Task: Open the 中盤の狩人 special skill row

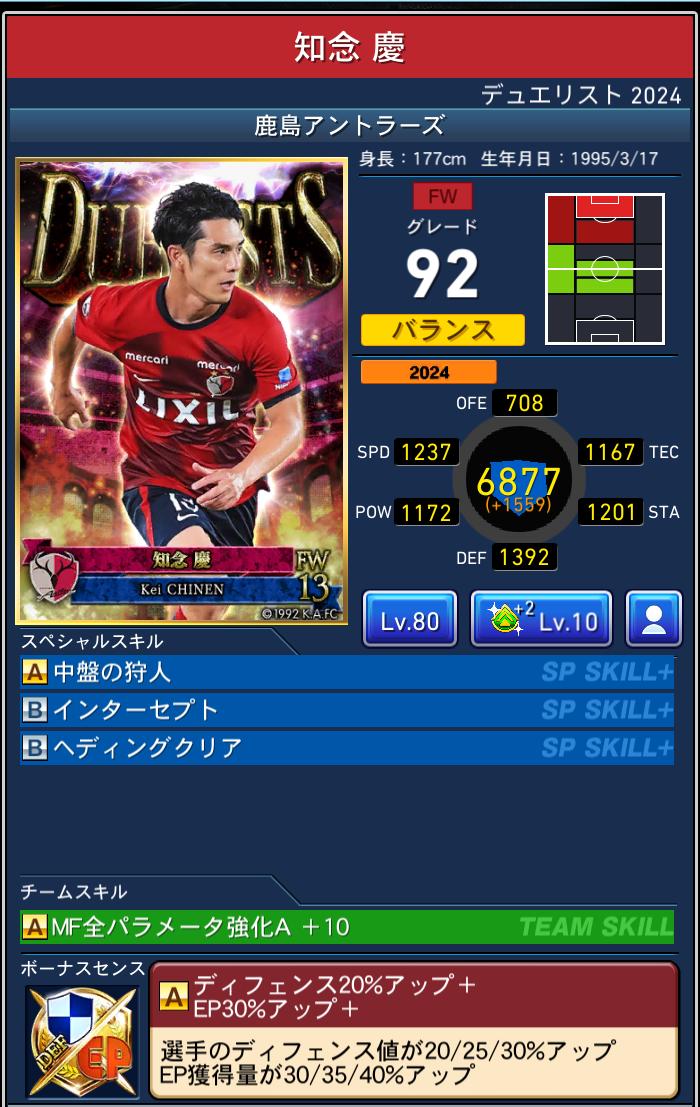Action: [x=346, y=673]
